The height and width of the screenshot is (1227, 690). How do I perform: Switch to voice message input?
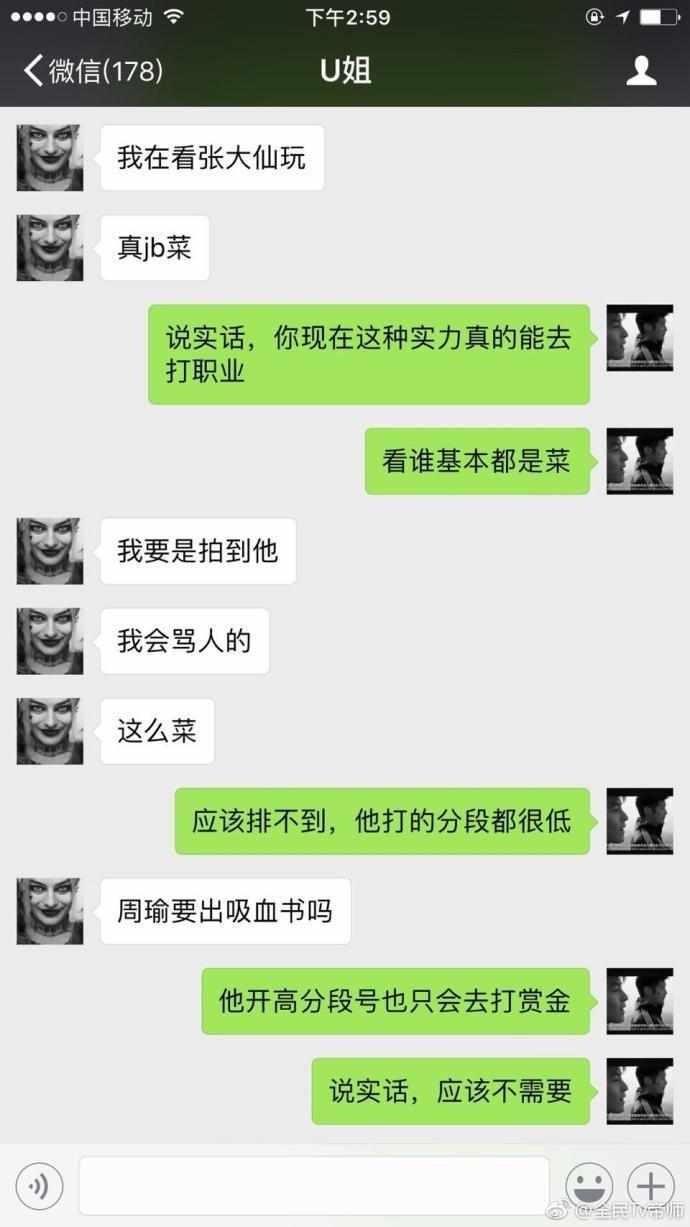(x=40, y=1186)
